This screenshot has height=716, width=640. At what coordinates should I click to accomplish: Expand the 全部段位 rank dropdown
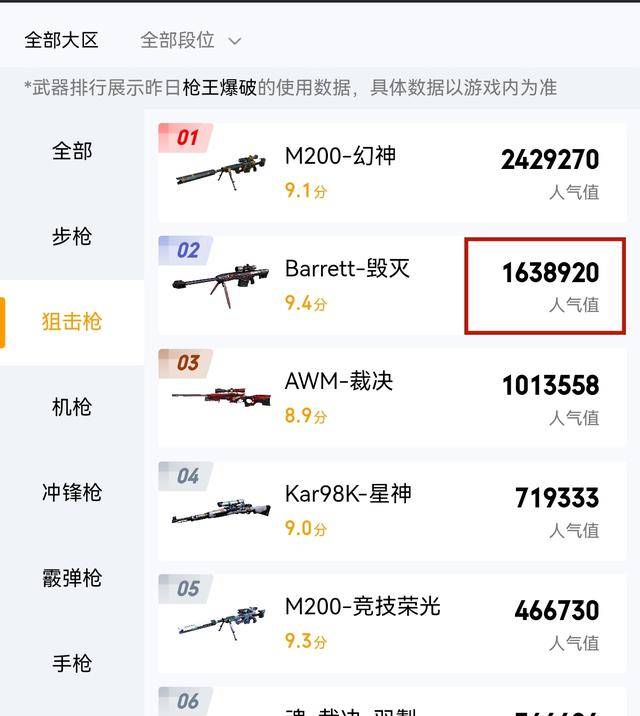pyautogui.click(x=190, y=40)
